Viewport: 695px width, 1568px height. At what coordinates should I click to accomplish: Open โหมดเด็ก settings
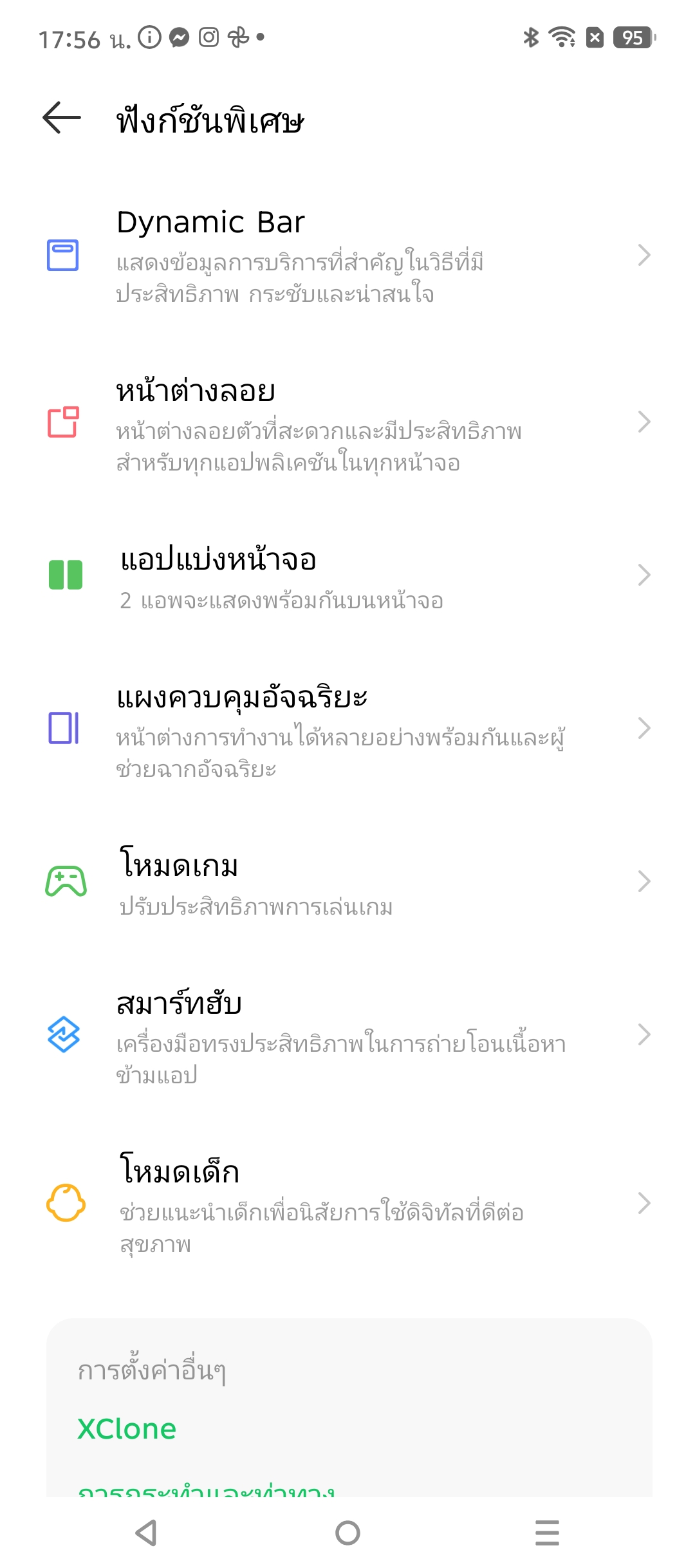click(x=347, y=1204)
